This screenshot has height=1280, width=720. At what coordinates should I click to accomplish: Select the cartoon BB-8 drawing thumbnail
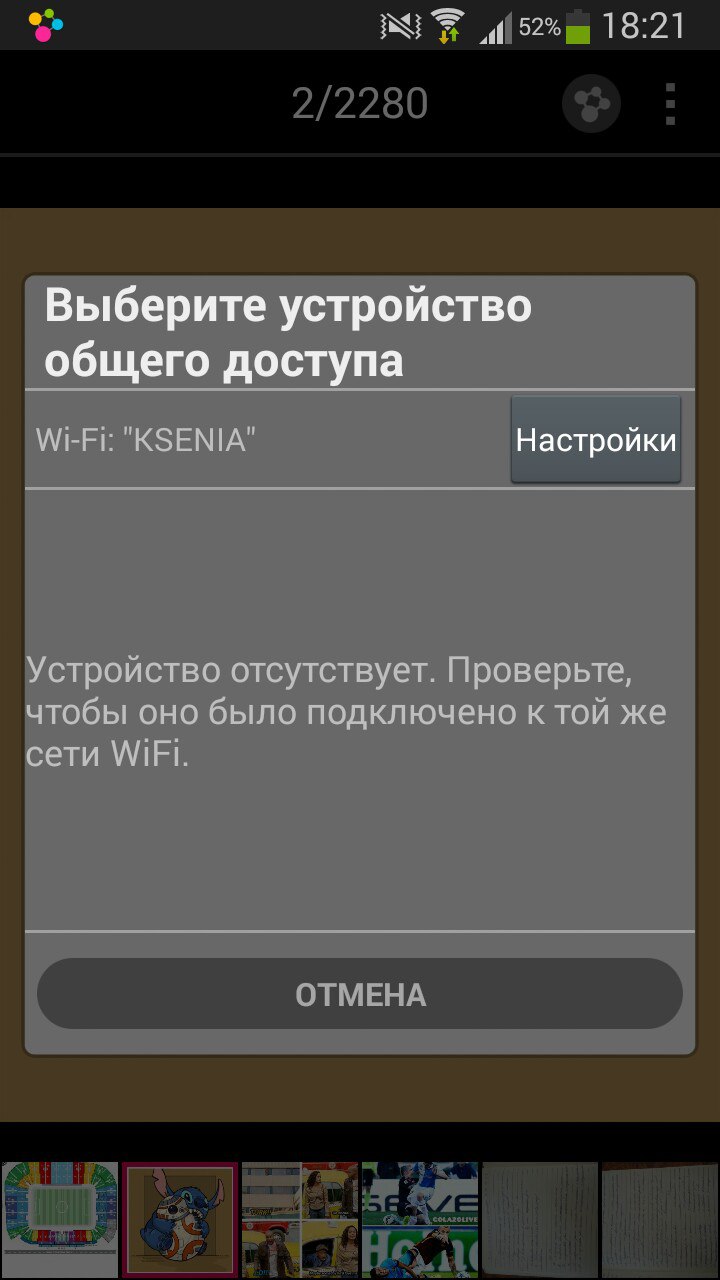180,1219
